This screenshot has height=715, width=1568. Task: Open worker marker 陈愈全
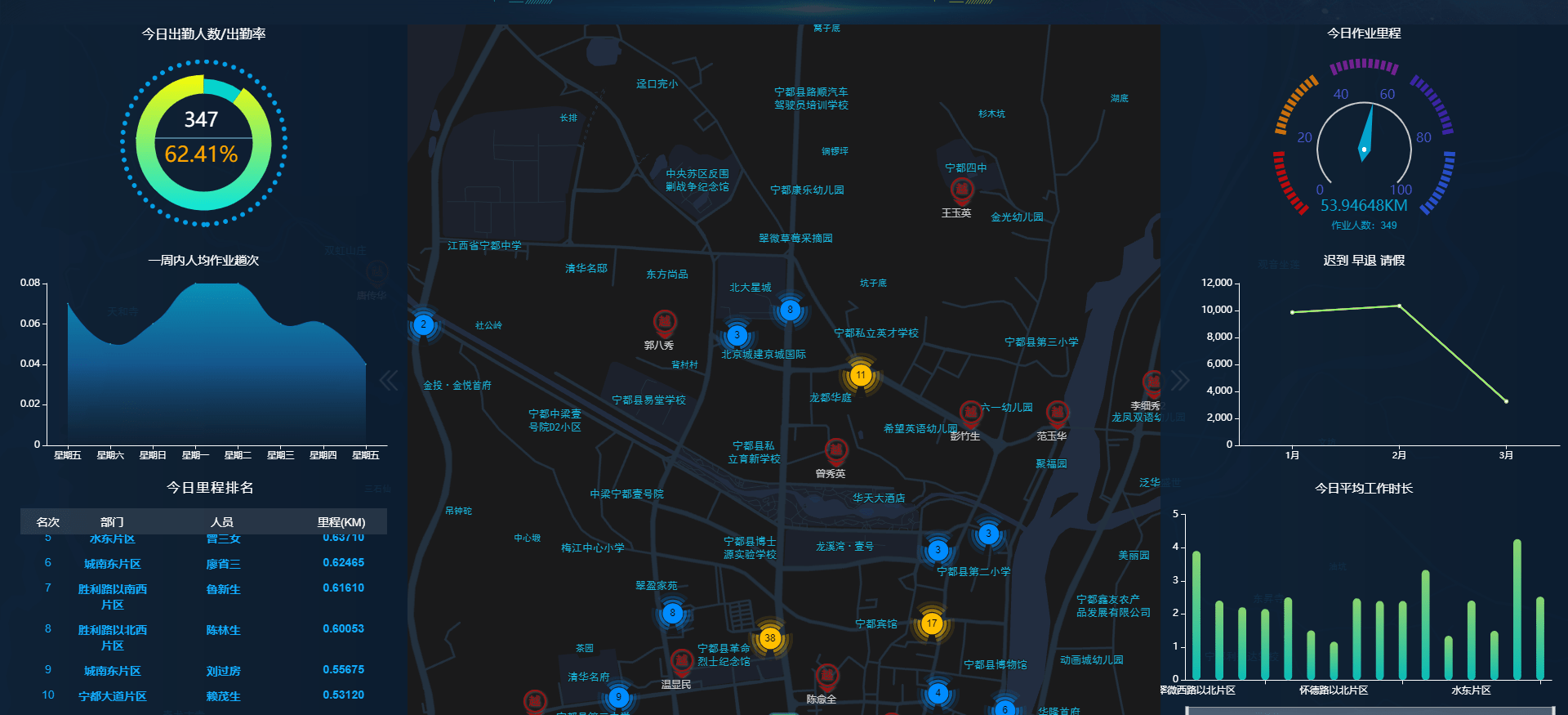[826, 677]
